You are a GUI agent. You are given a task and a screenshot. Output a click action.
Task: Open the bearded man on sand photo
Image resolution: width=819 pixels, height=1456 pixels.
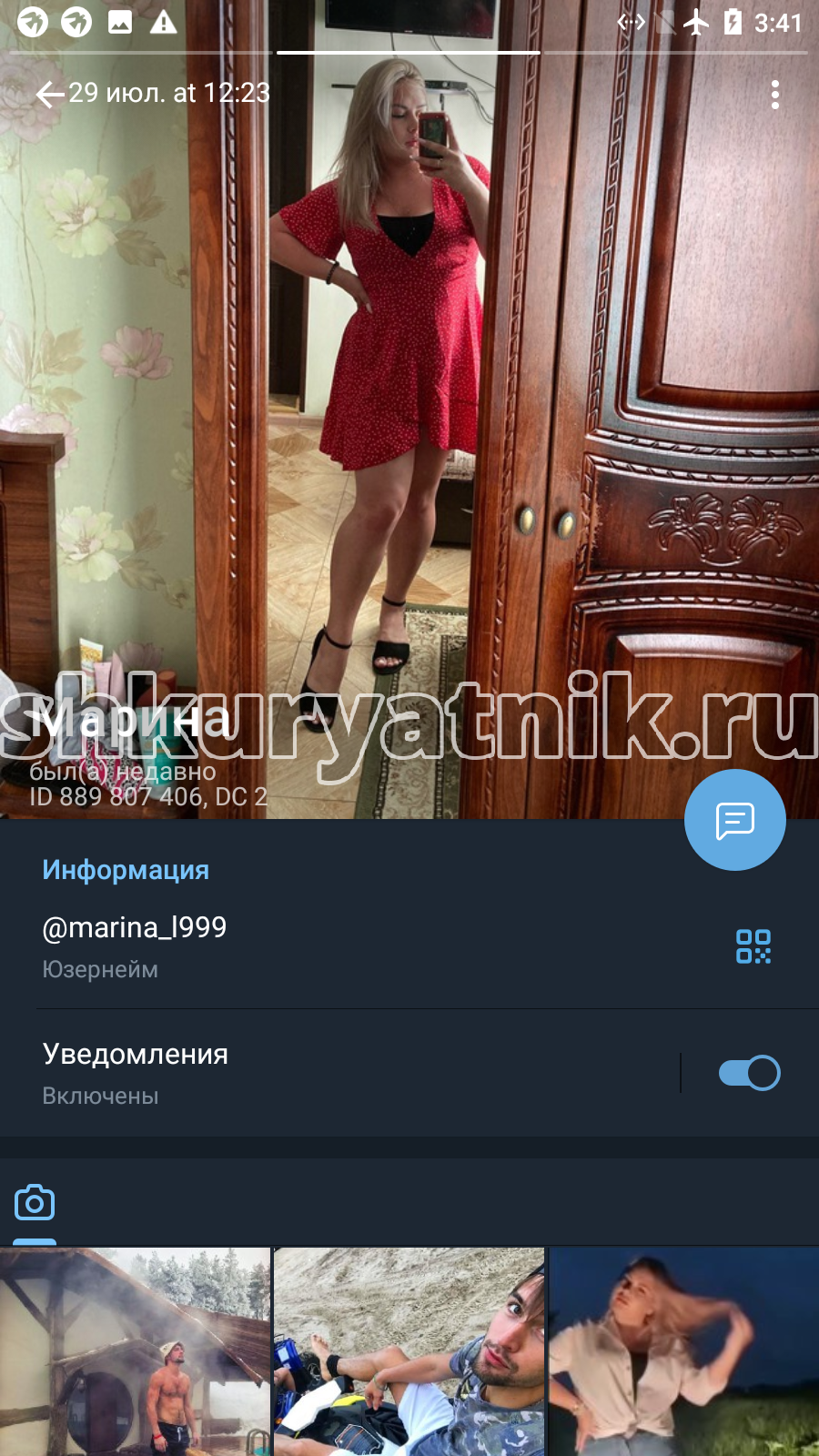[409, 1352]
